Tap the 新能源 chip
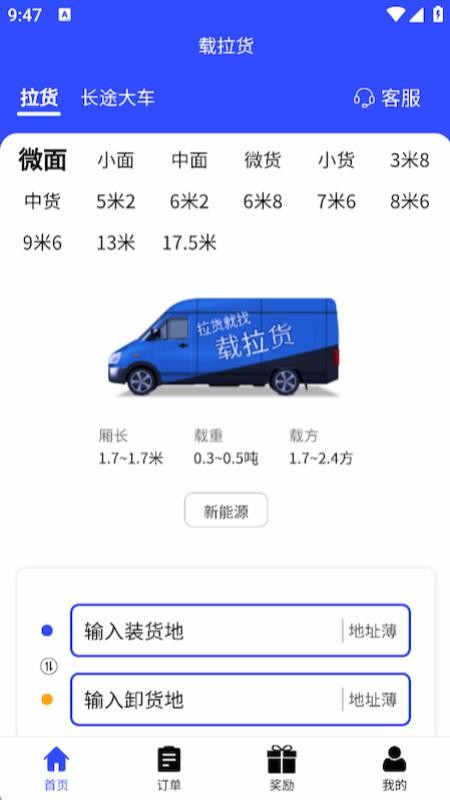Image resolution: width=450 pixels, height=800 pixels. 226,510
